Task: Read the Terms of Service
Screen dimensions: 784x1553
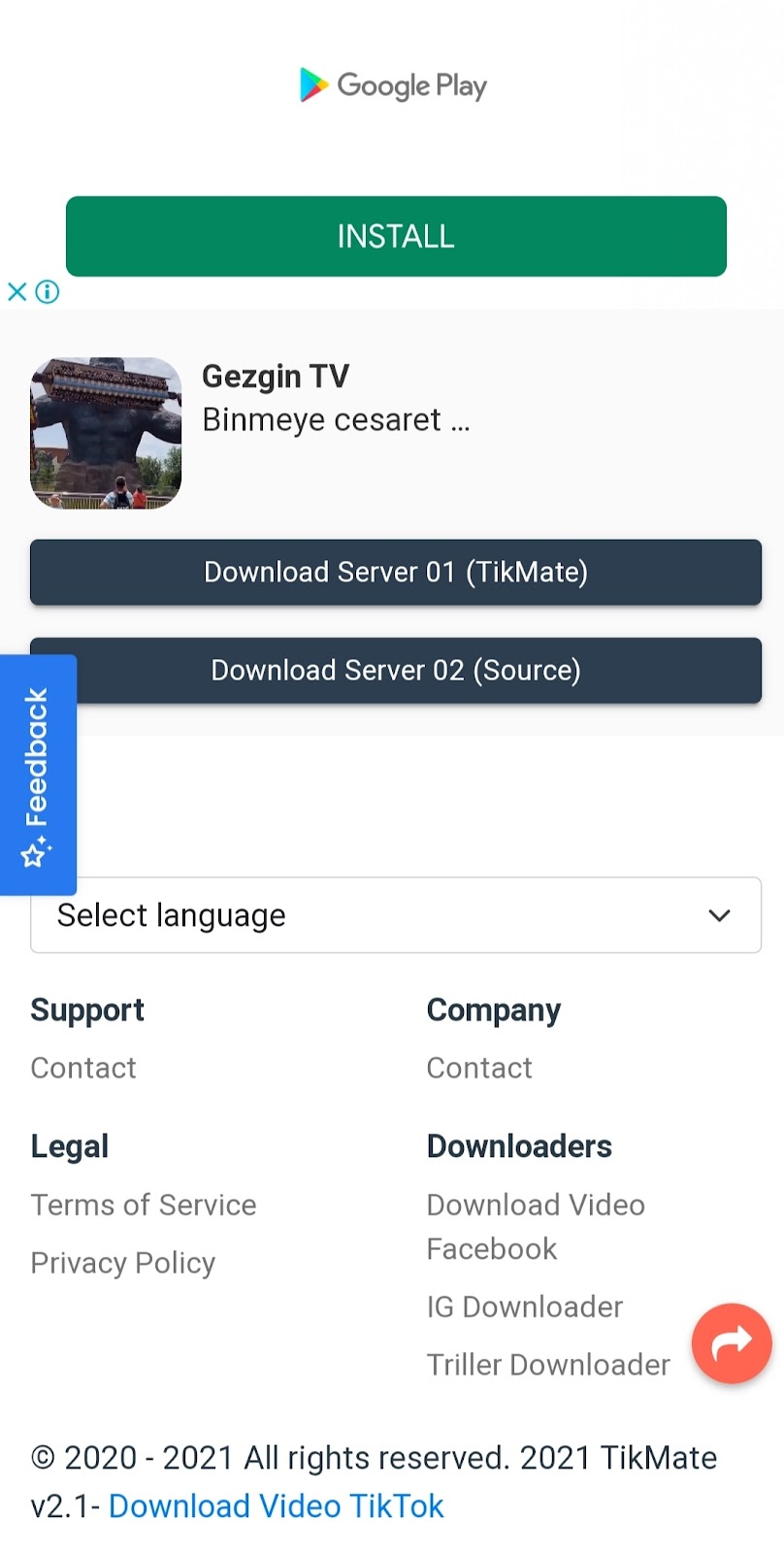Action: 144,1205
